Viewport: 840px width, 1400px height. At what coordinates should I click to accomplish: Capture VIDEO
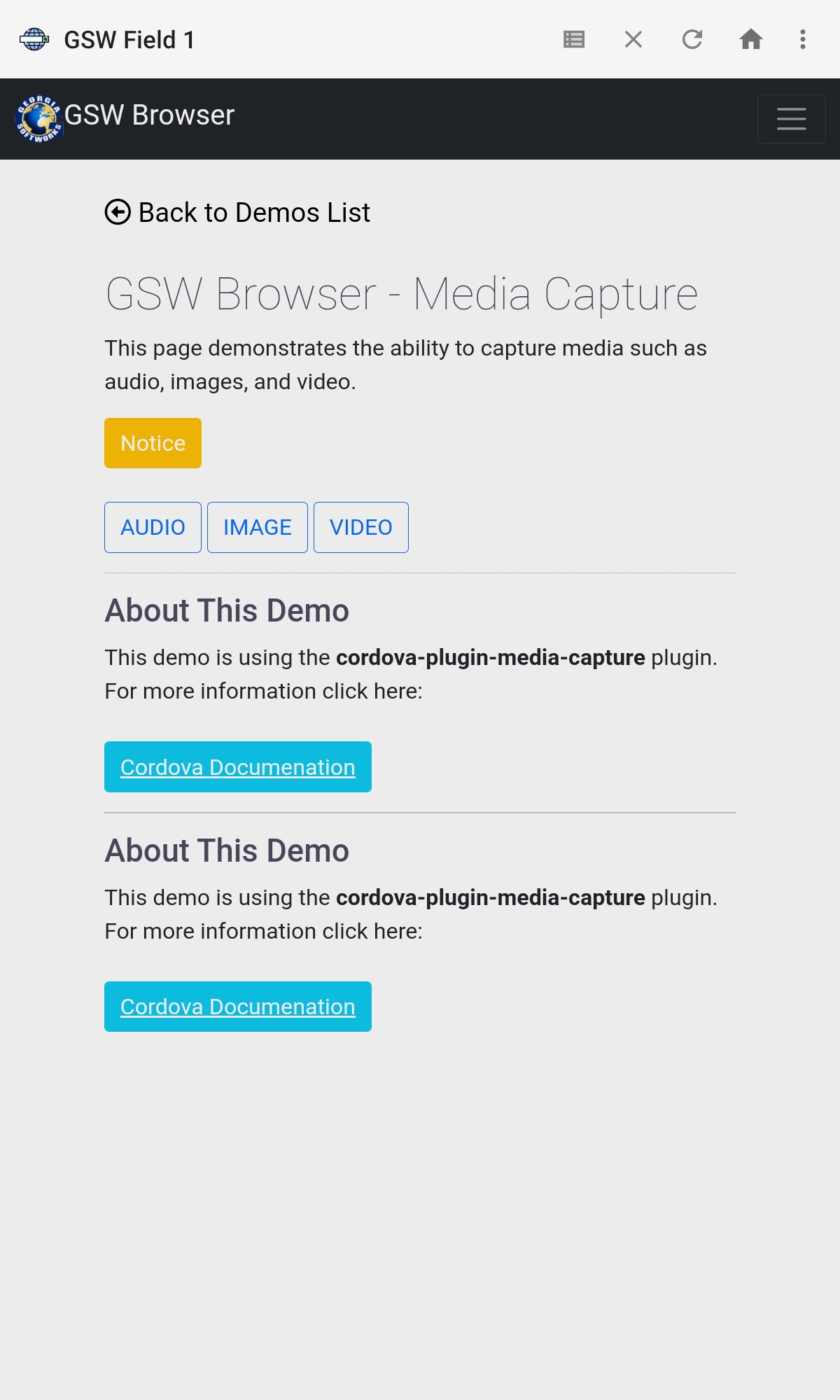coord(360,527)
